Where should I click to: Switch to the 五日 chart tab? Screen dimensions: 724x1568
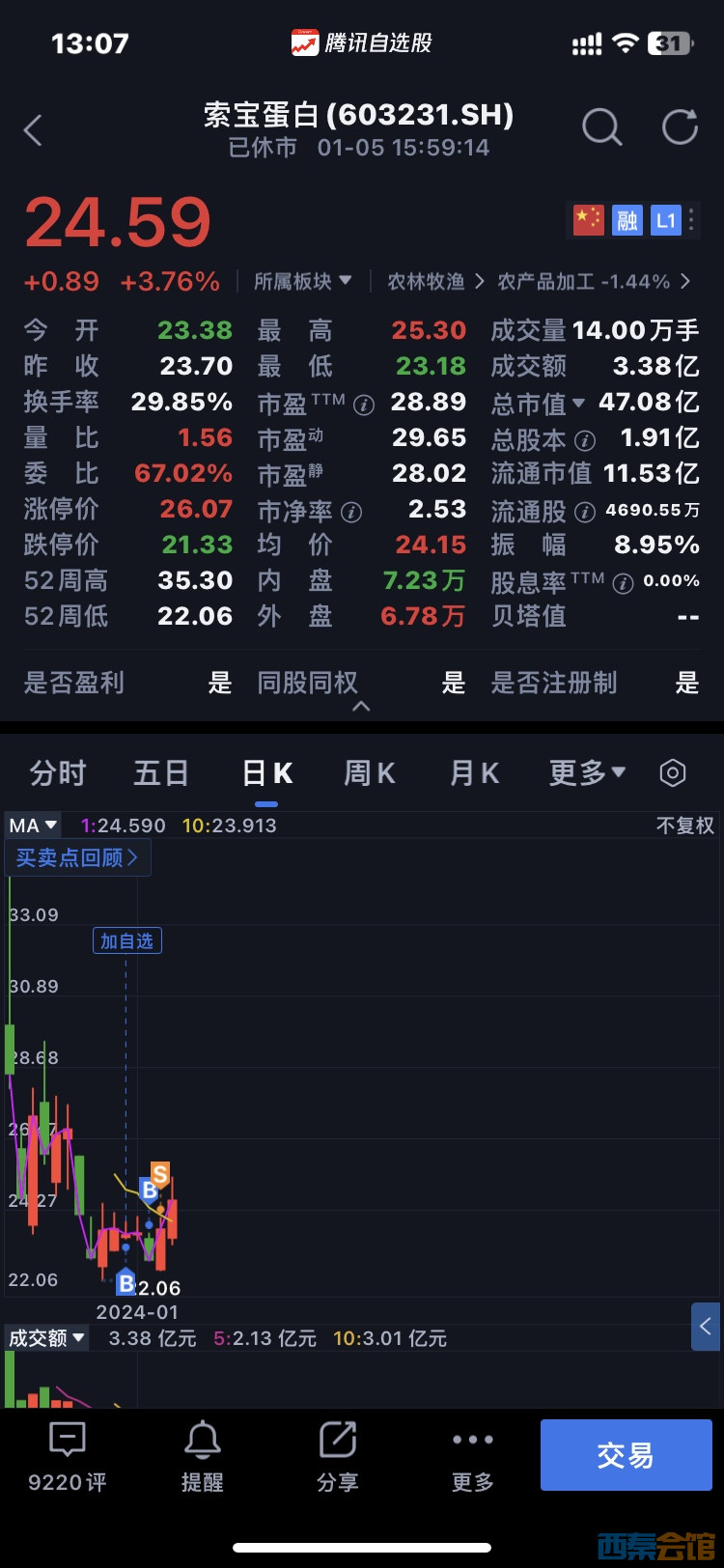coord(160,773)
